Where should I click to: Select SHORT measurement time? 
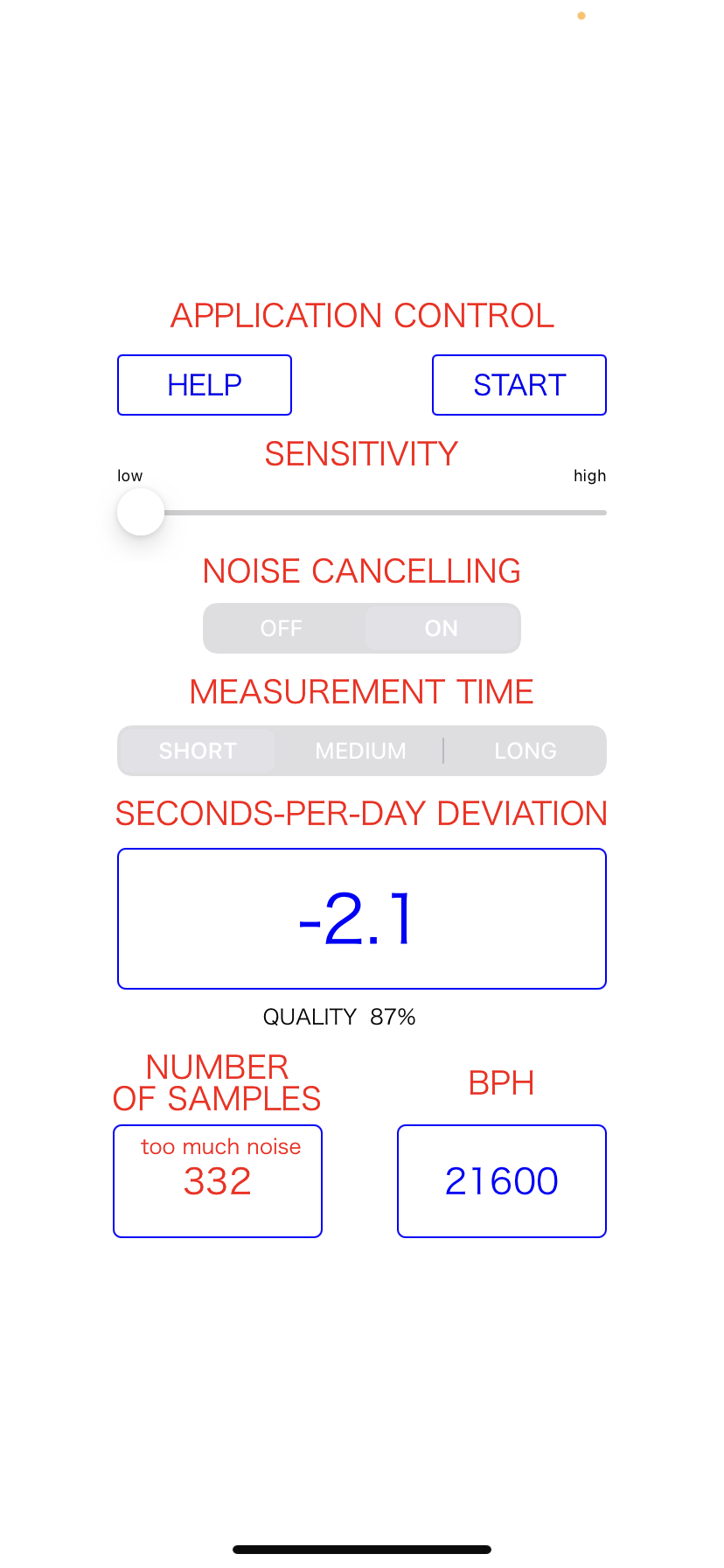[198, 751]
